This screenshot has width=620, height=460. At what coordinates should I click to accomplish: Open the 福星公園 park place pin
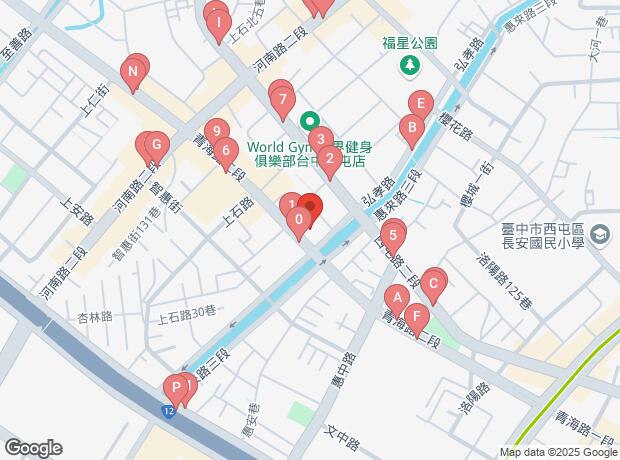coord(409,66)
